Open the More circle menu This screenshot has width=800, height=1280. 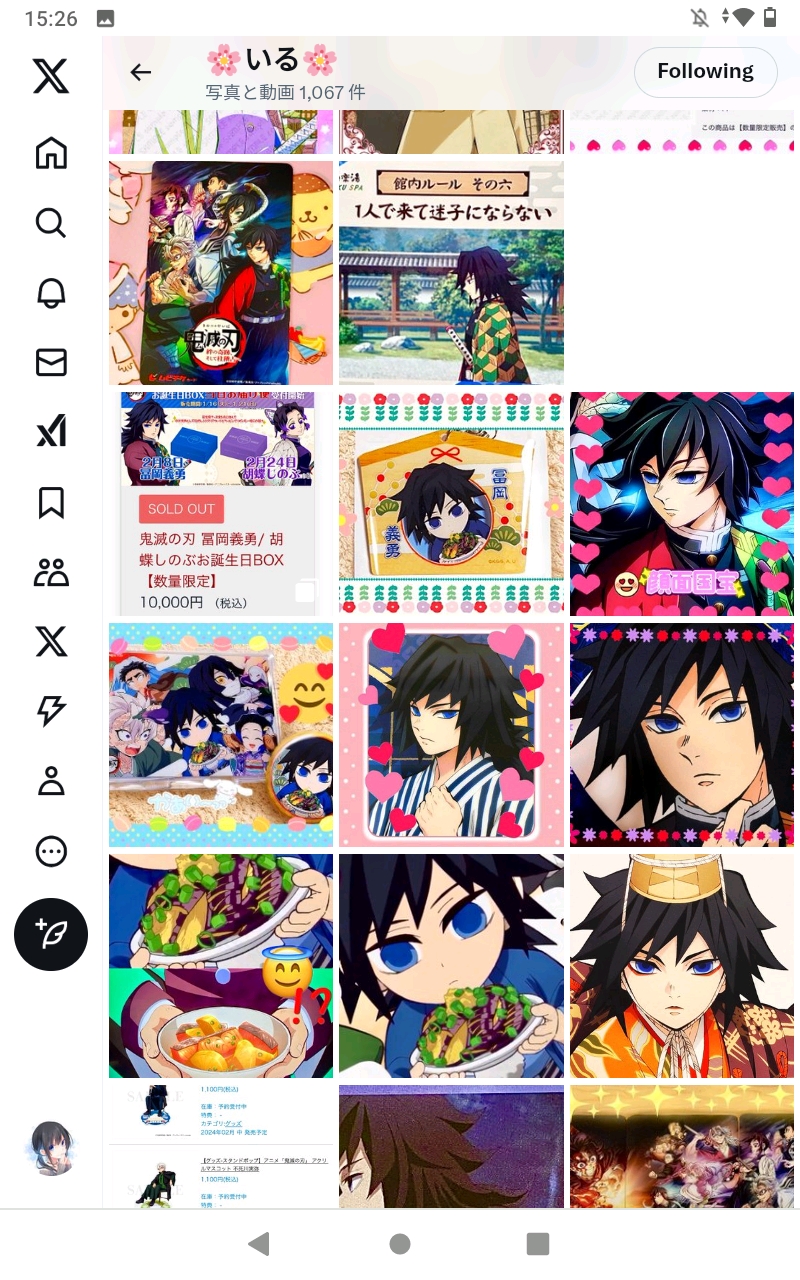51,851
